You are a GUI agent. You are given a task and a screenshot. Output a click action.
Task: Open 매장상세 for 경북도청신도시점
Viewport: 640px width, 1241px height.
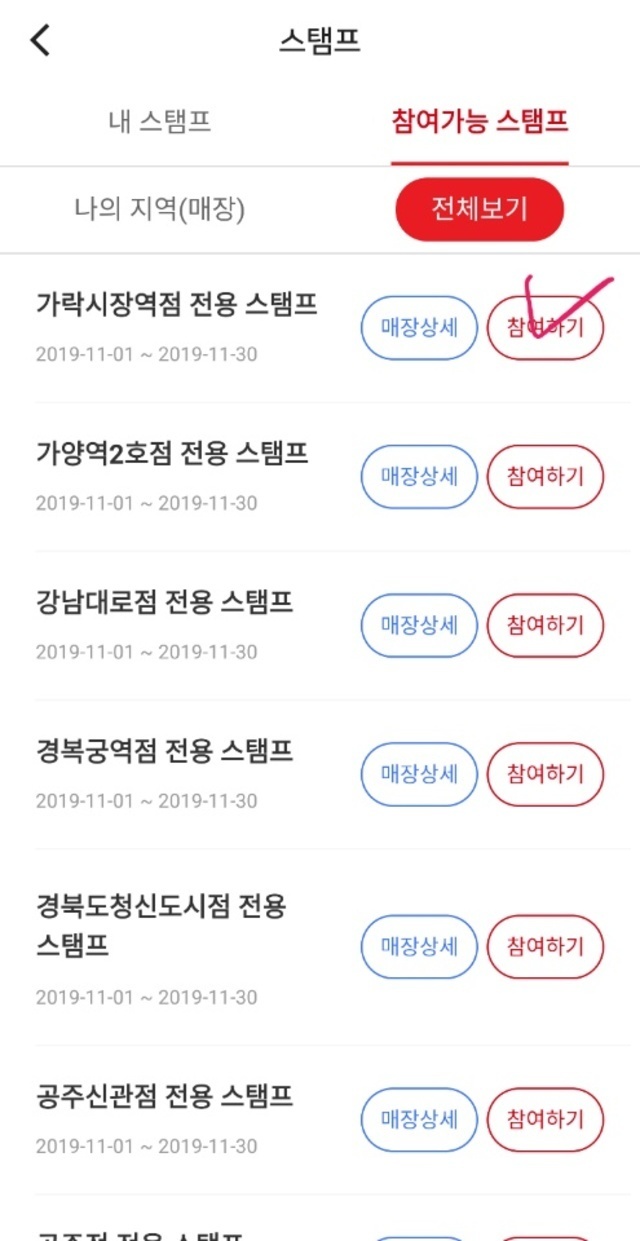[x=419, y=946]
